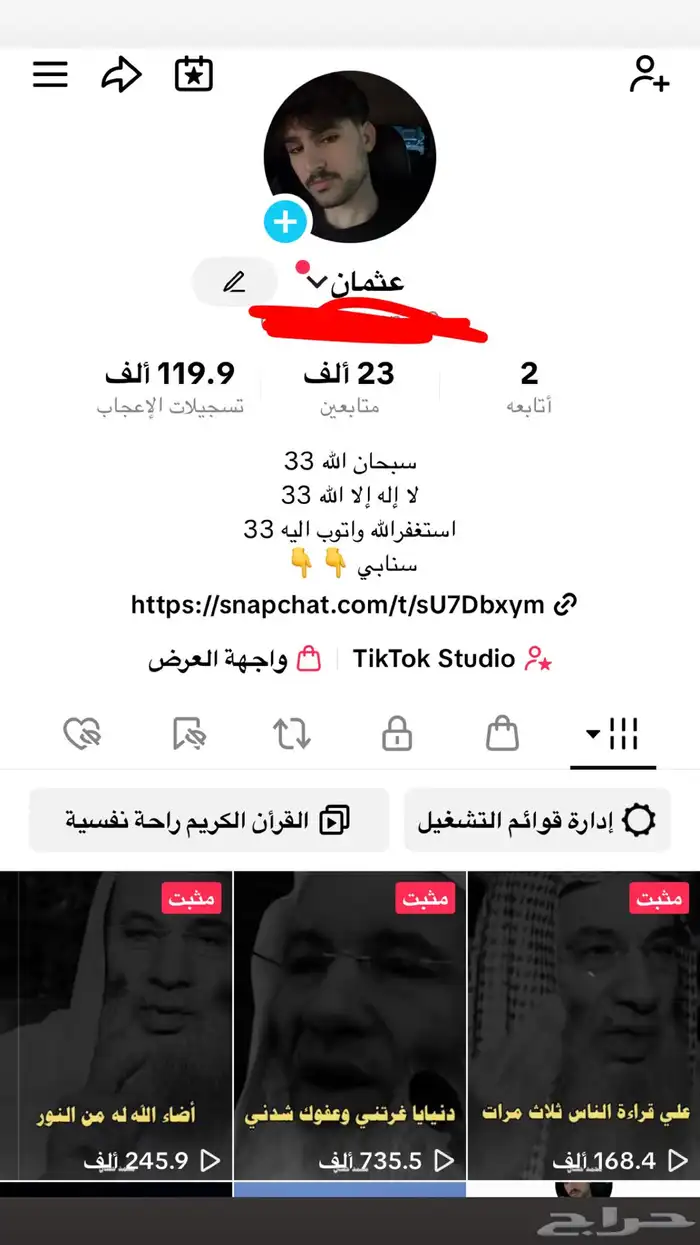Open the add friends icon
The height and width of the screenshot is (1245, 700).
click(648, 75)
